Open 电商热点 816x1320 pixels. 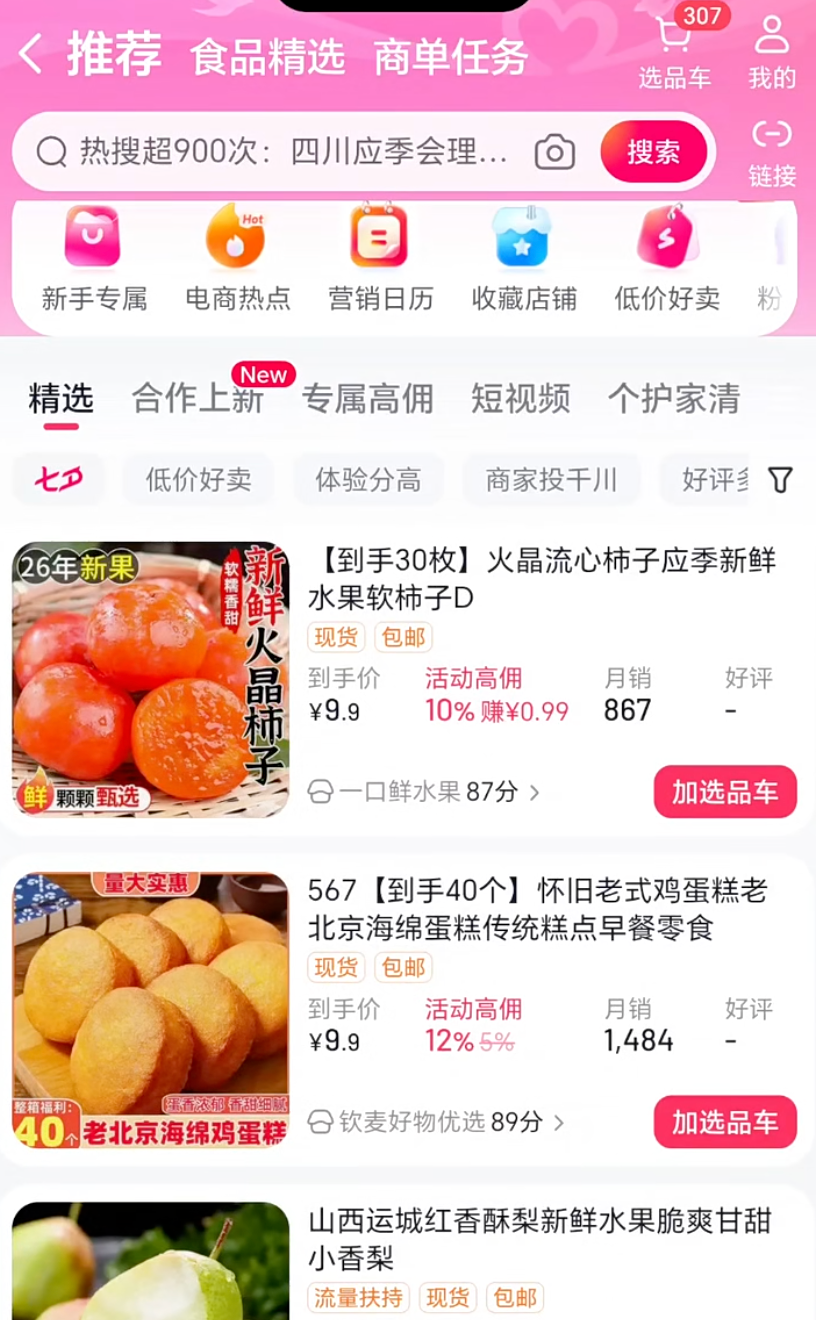pyautogui.click(x=237, y=259)
